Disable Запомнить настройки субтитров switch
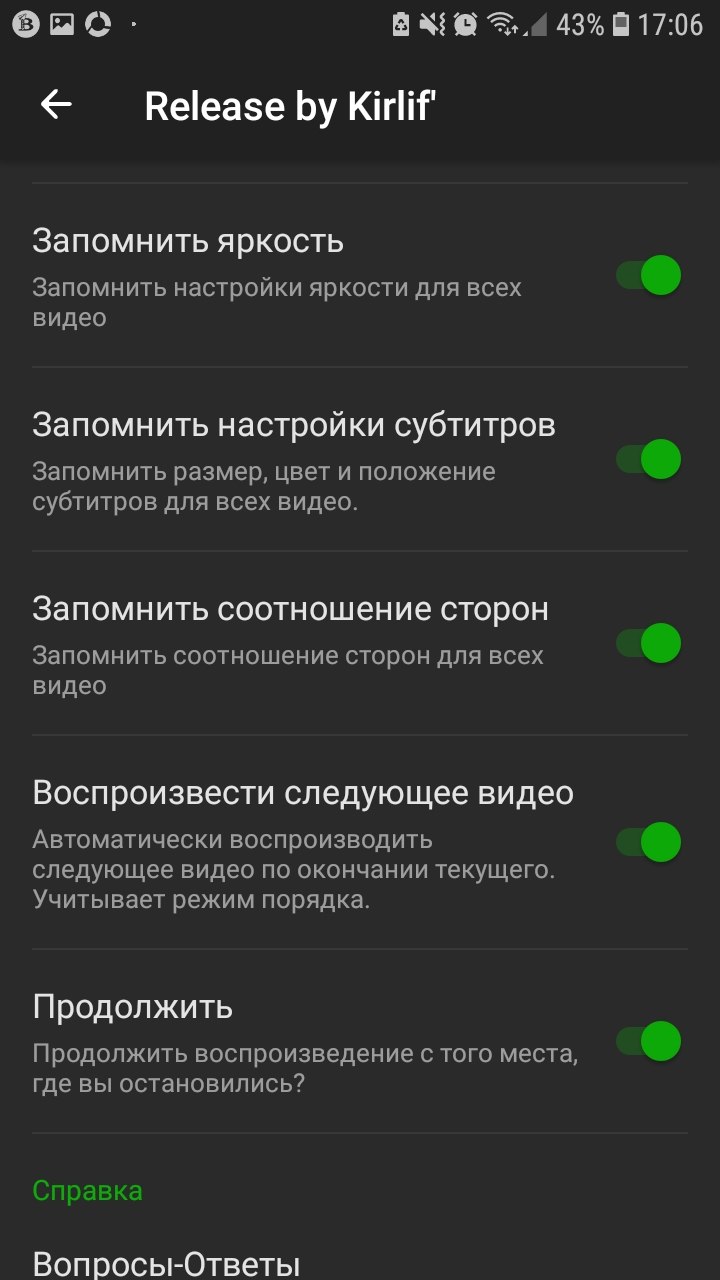The width and height of the screenshot is (720, 1280). 648,459
